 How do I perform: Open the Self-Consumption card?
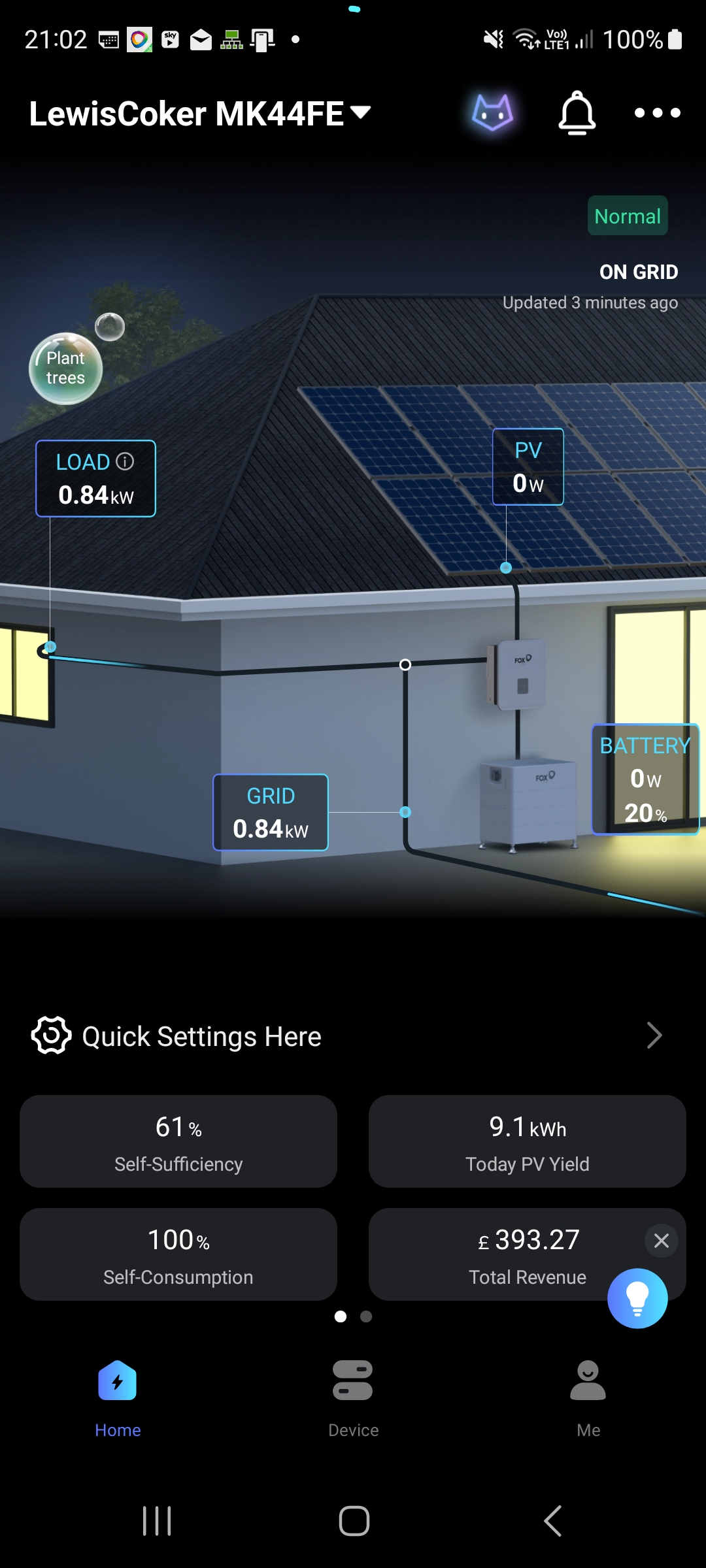click(x=178, y=1254)
